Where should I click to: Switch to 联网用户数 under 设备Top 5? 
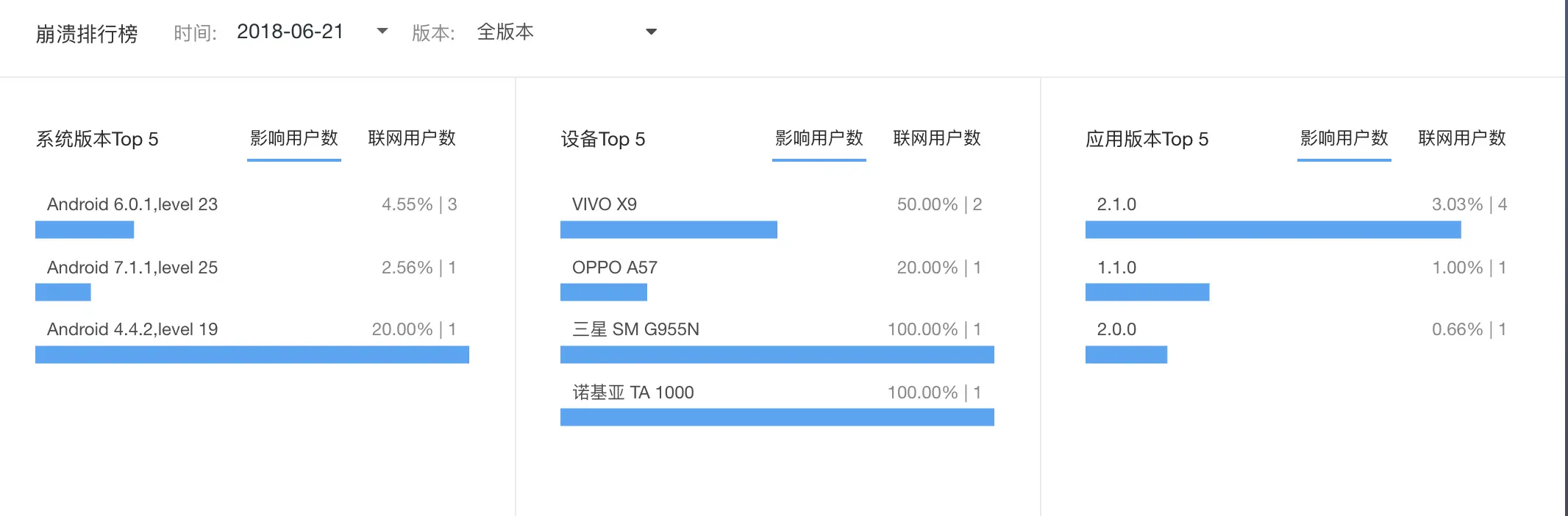[x=937, y=138]
